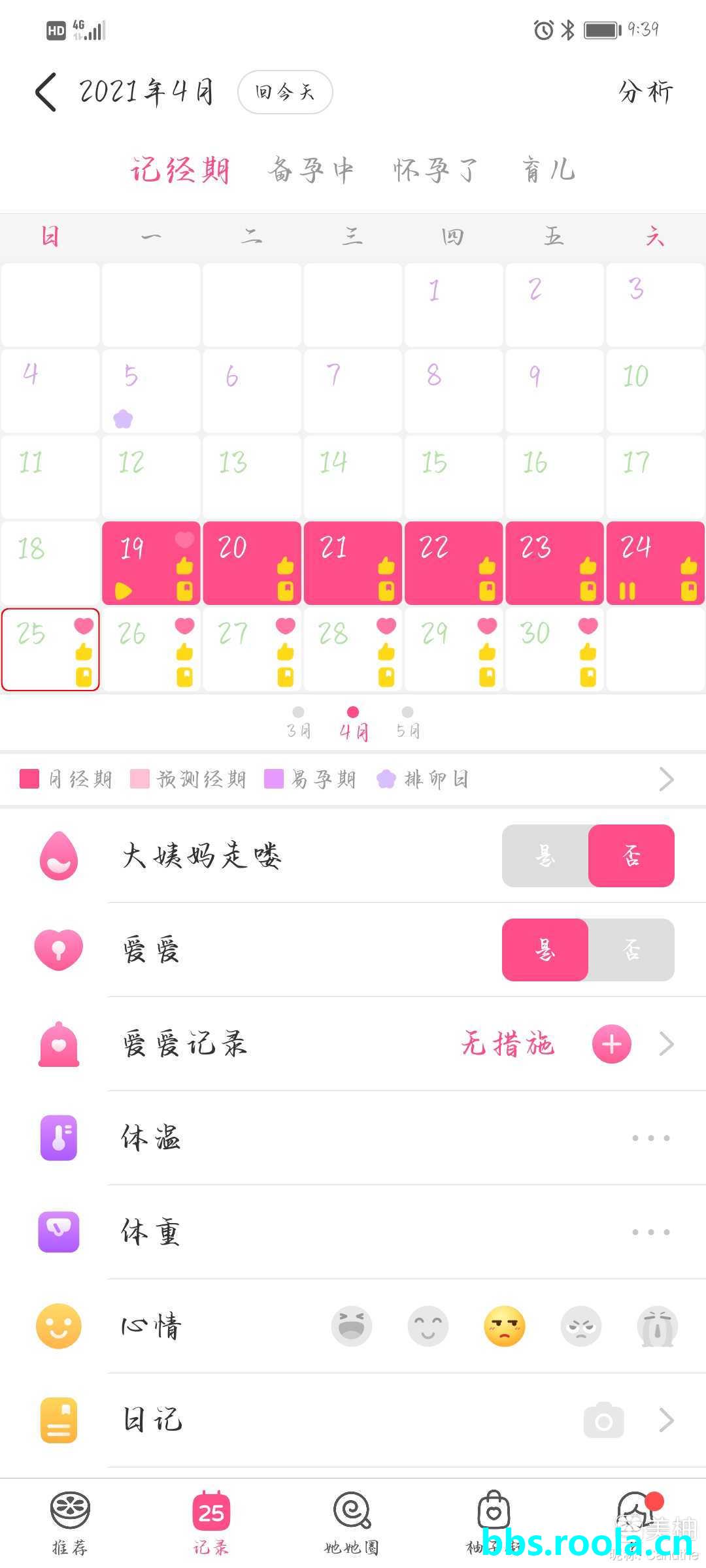Switch to the 备孕中 tab
The image size is (706, 1568).
click(311, 171)
